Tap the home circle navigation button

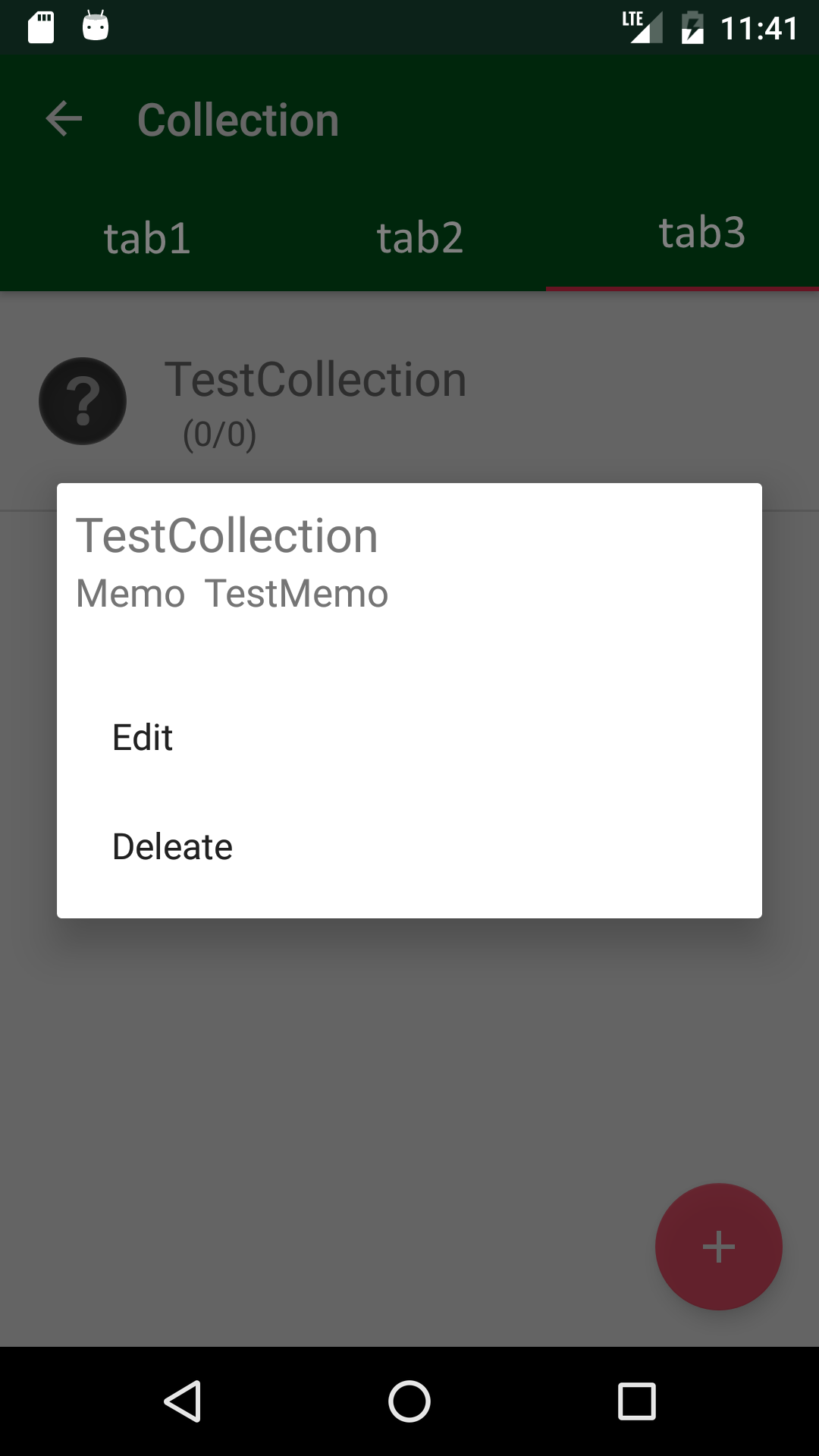(x=409, y=1401)
